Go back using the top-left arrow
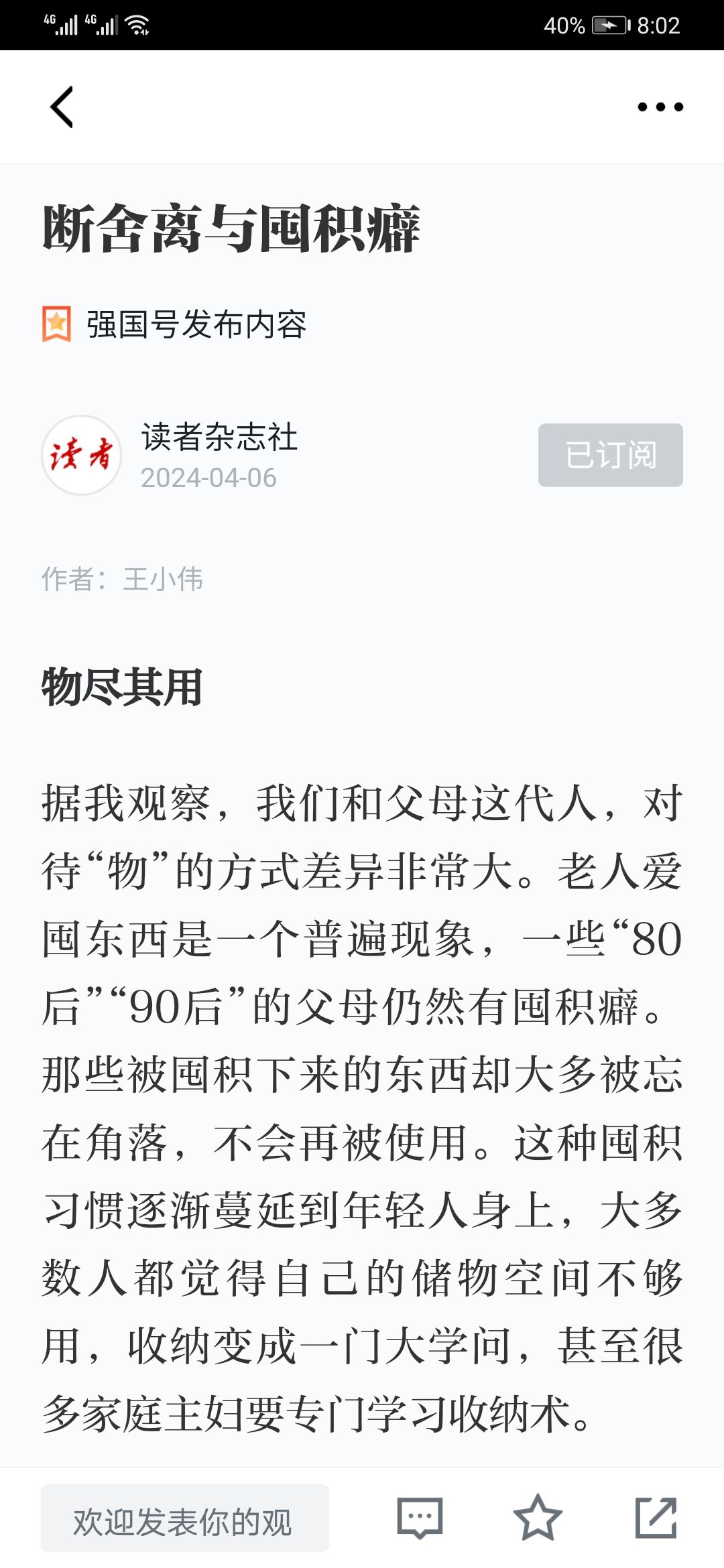724x1568 pixels. tap(62, 107)
